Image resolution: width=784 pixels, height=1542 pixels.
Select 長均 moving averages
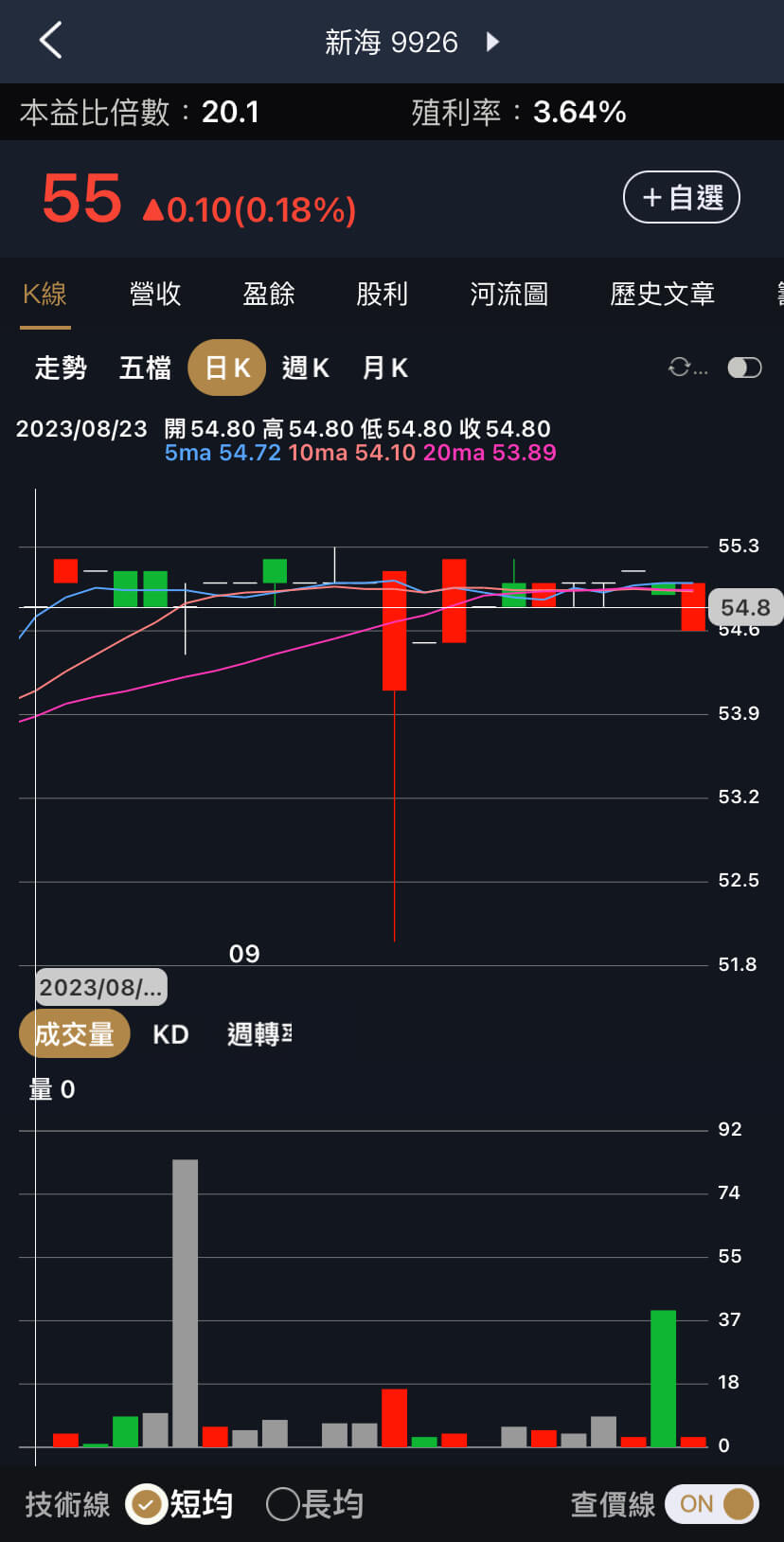pyautogui.click(x=315, y=1504)
